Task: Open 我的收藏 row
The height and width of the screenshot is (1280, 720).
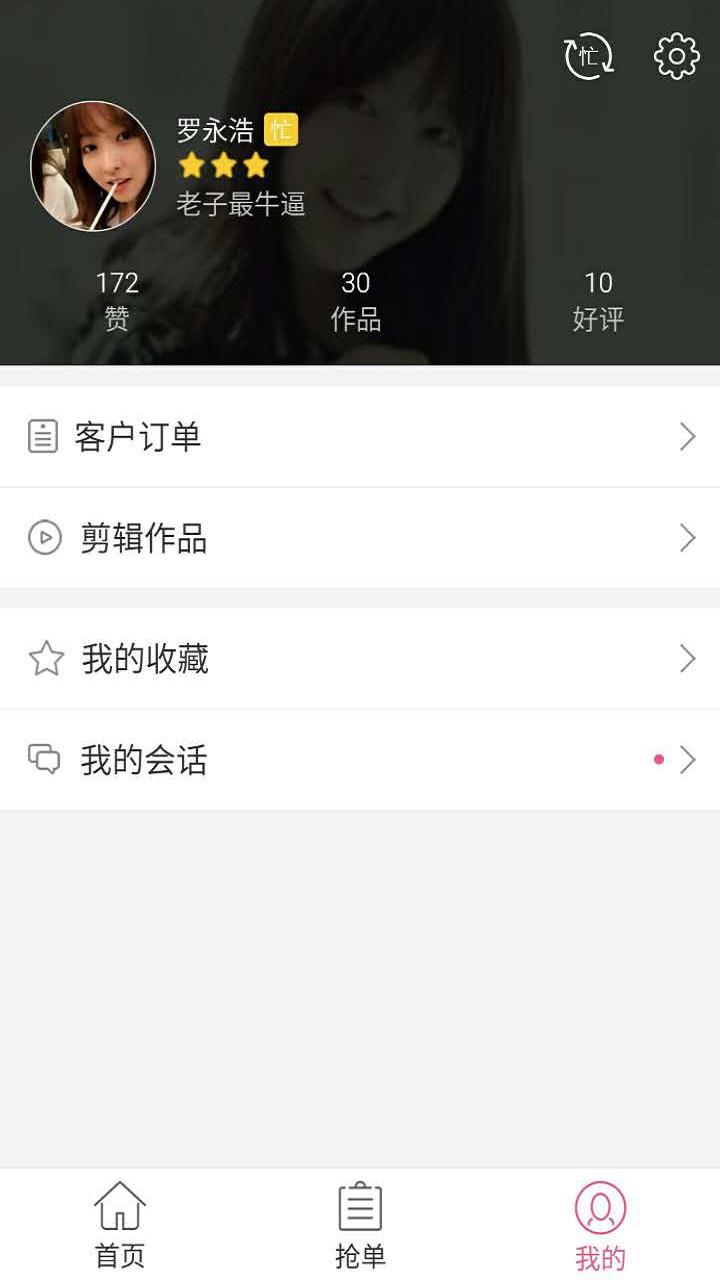Action: click(x=360, y=659)
